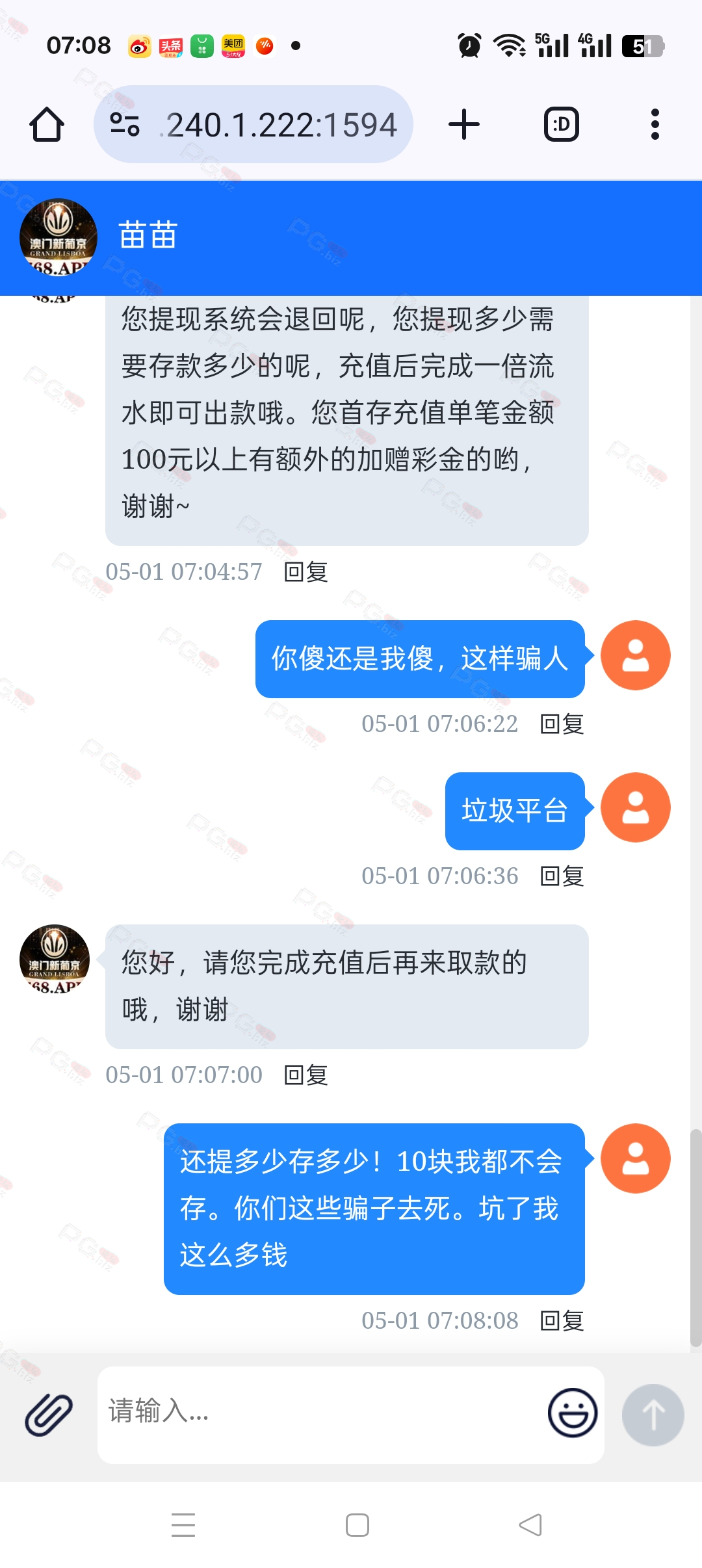The image size is (702, 1568).
Task: Go to the browser home page
Action: point(47,124)
